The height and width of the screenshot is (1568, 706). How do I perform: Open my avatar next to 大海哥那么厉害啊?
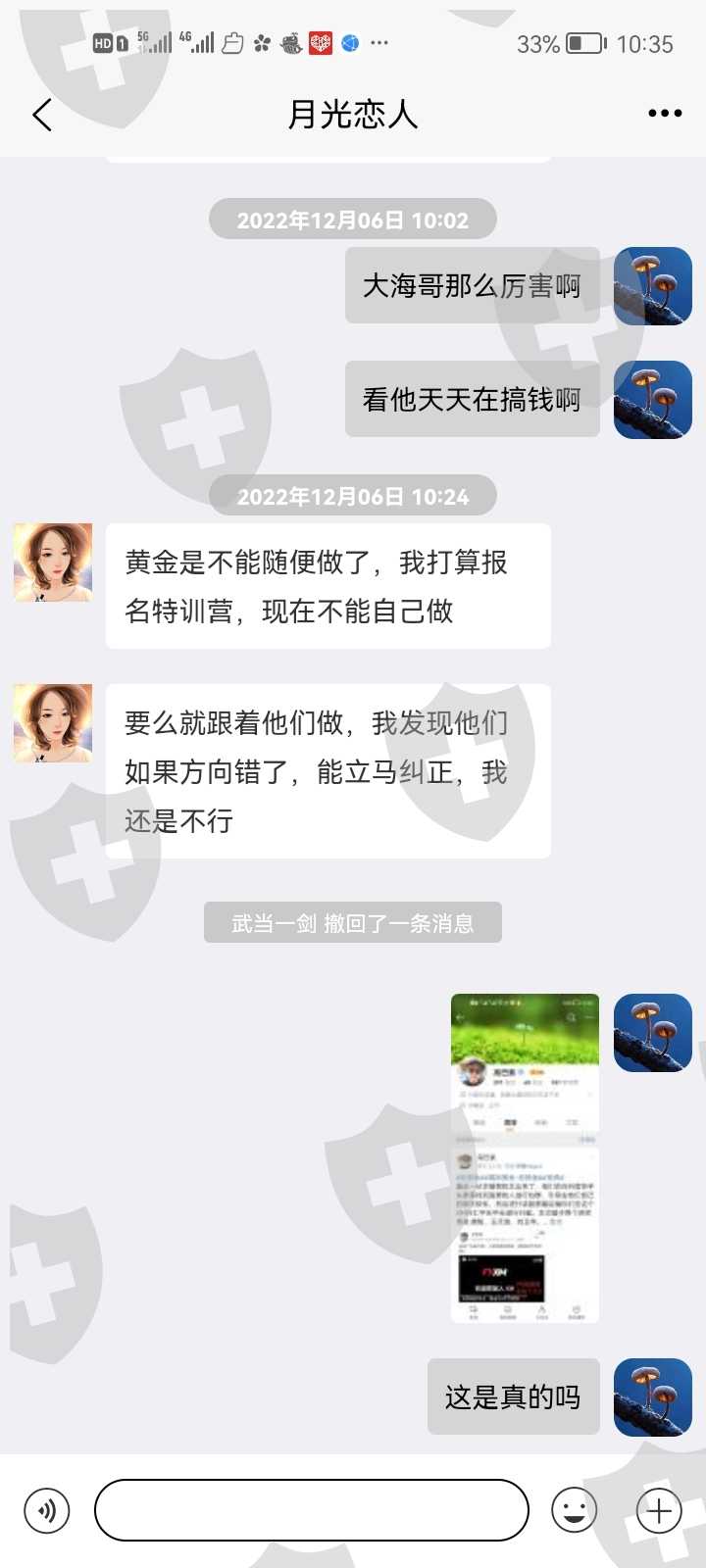pyautogui.click(x=653, y=286)
